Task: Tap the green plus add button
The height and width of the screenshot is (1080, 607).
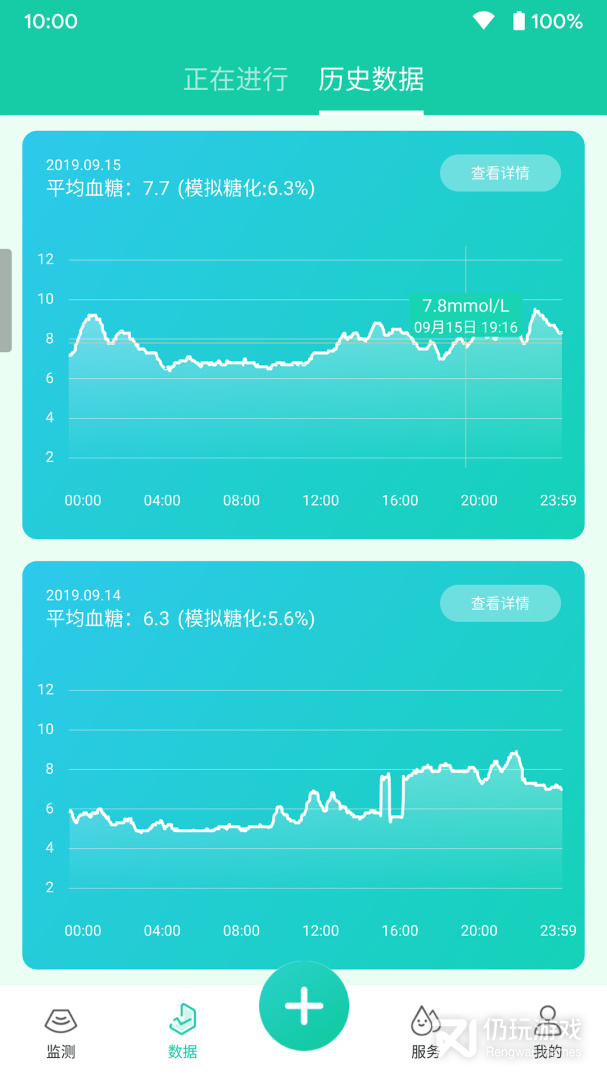Action: [304, 1006]
